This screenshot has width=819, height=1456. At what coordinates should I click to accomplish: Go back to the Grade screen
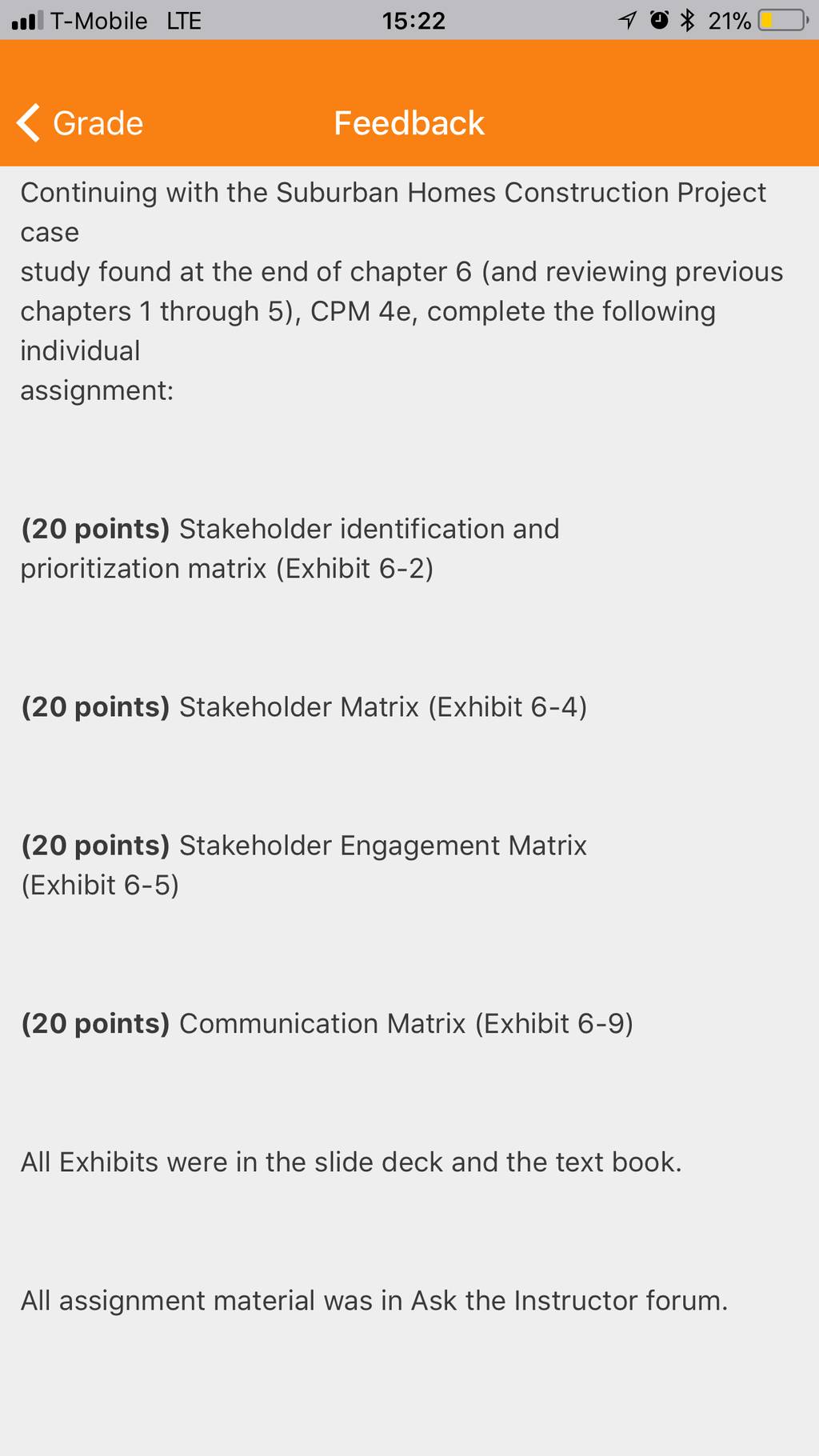[80, 123]
